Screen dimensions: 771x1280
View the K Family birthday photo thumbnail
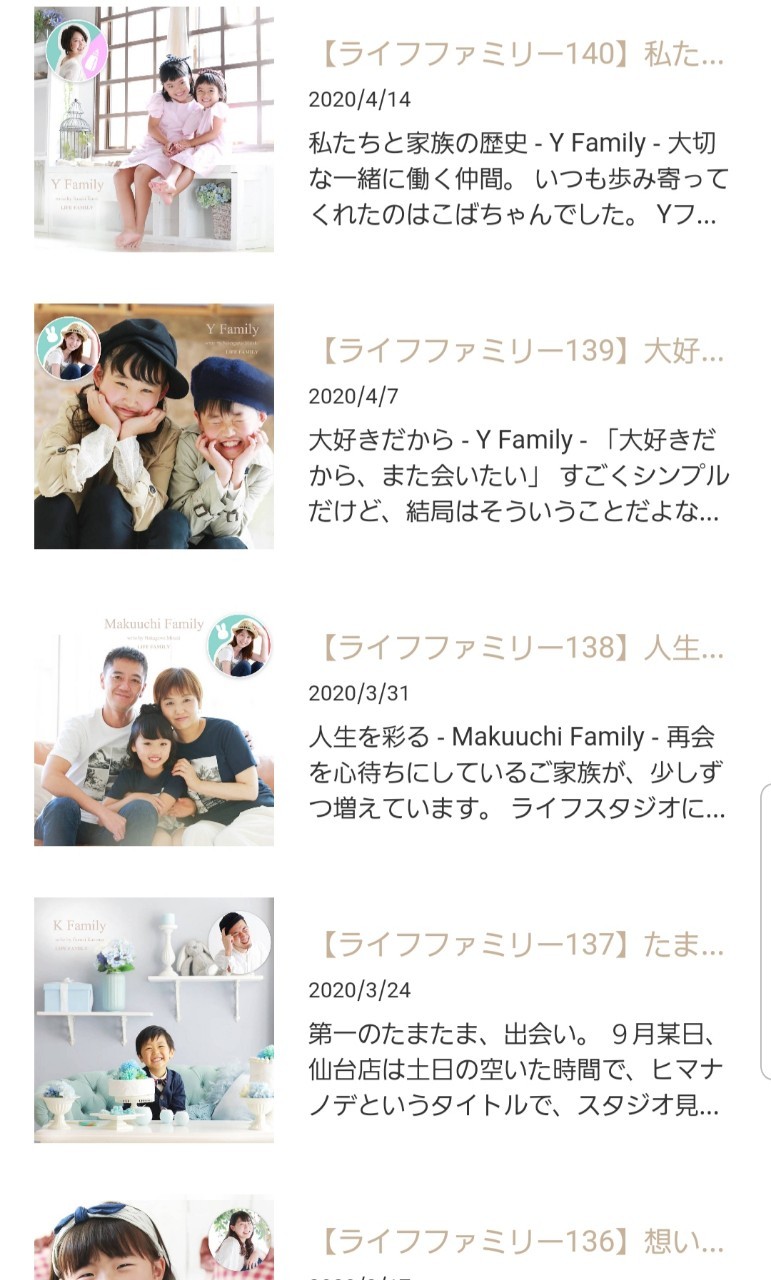[154, 1019]
